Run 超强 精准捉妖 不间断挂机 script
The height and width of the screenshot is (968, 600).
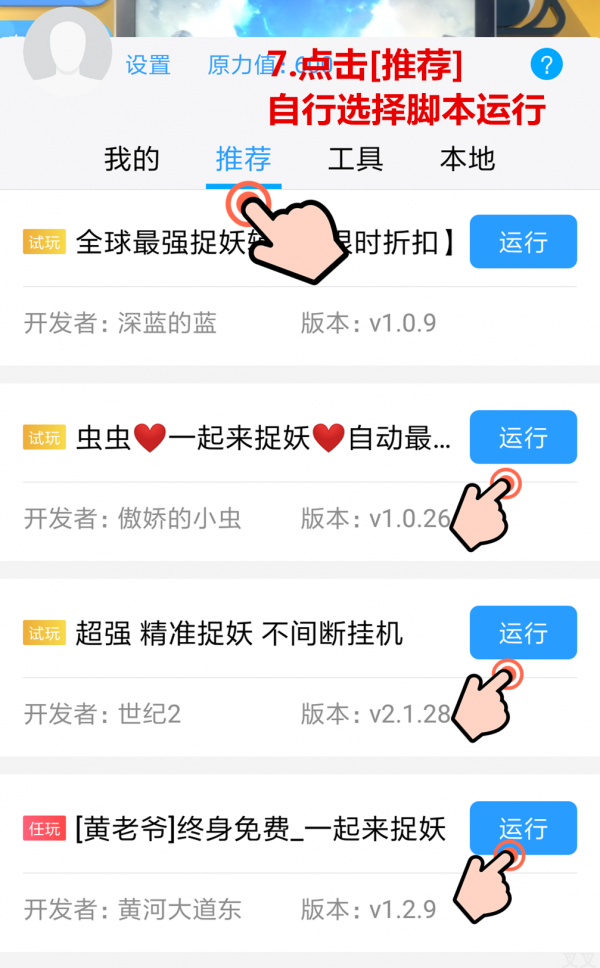click(x=523, y=633)
